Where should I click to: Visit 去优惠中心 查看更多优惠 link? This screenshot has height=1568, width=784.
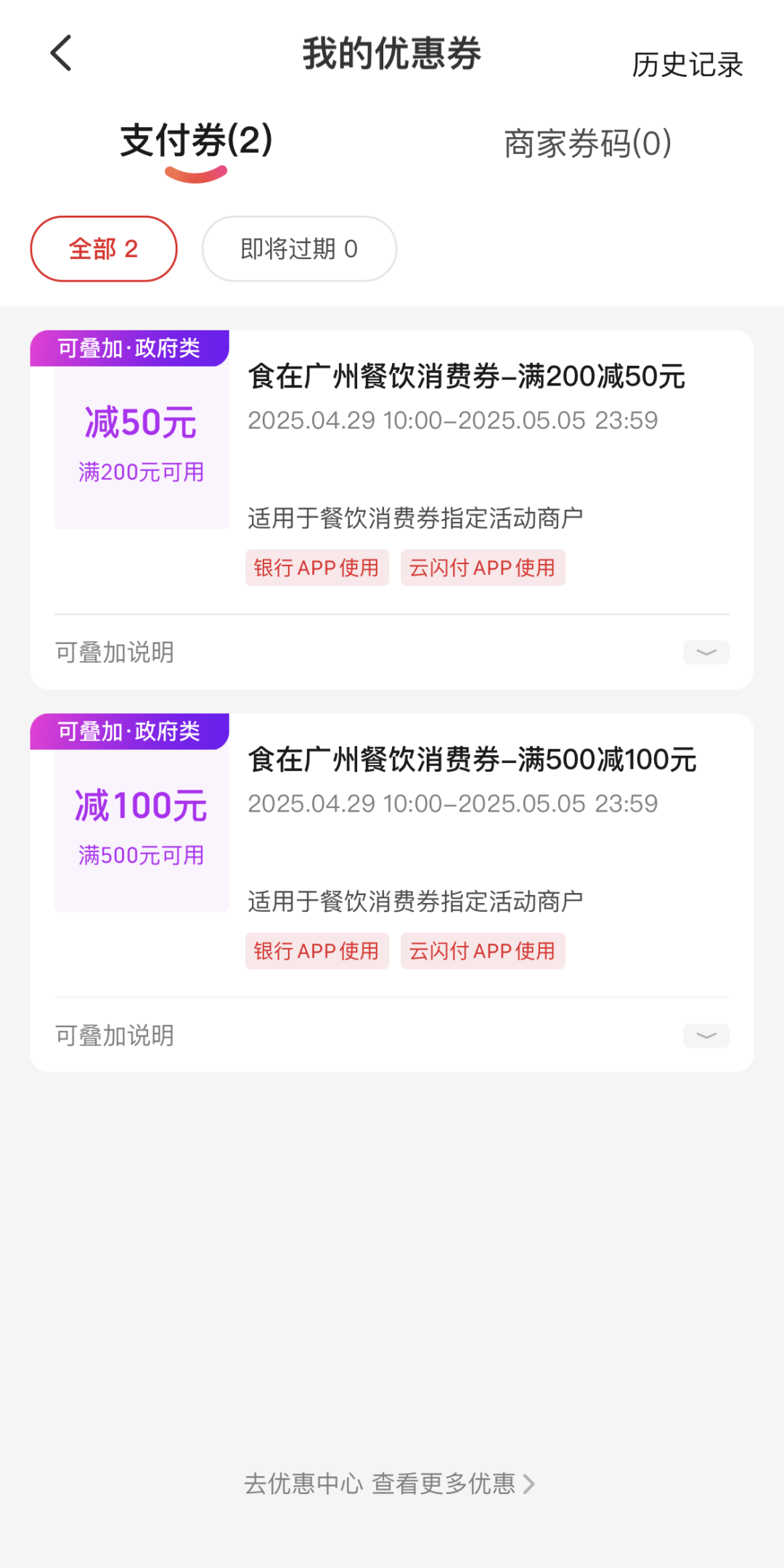(x=390, y=1484)
